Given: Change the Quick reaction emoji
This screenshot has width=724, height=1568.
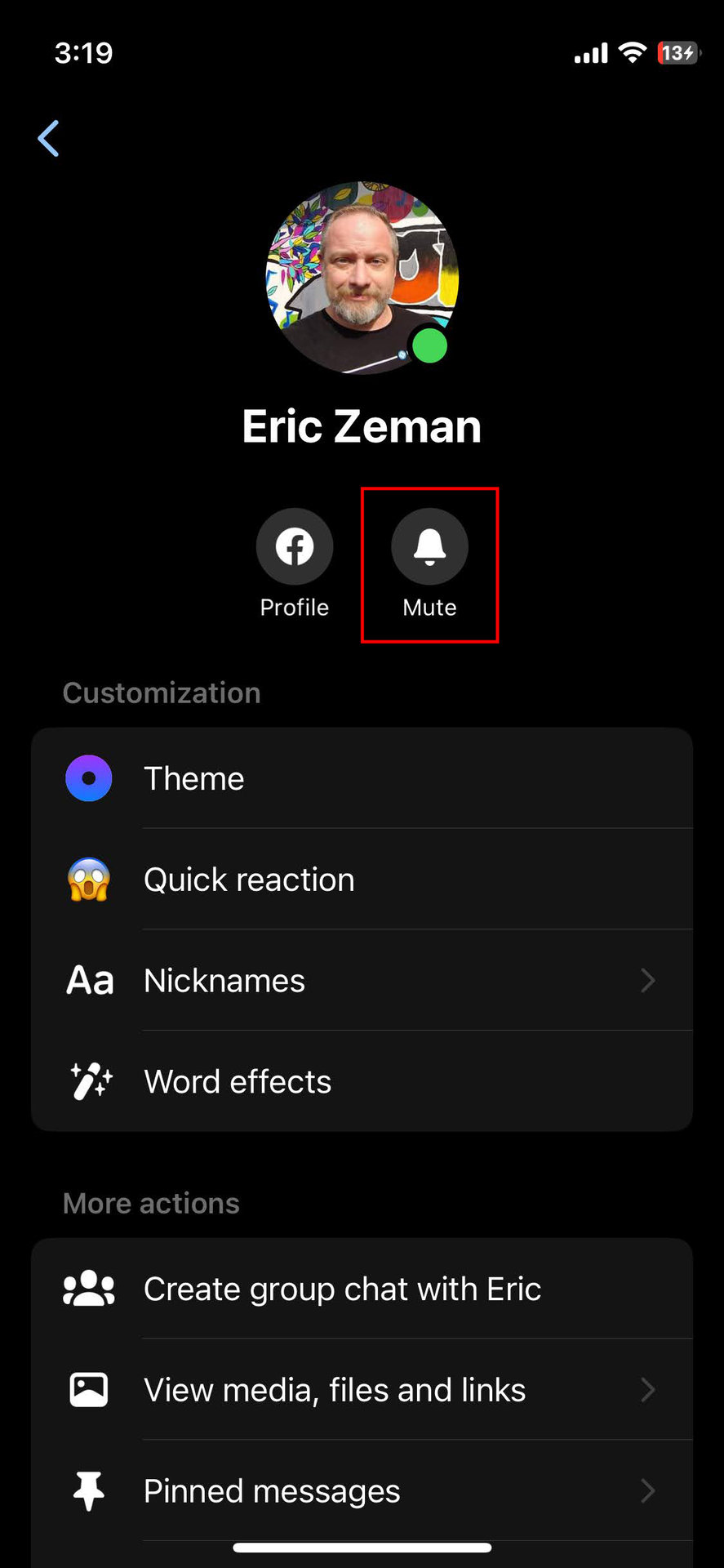Looking at the screenshot, I should [x=362, y=880].
